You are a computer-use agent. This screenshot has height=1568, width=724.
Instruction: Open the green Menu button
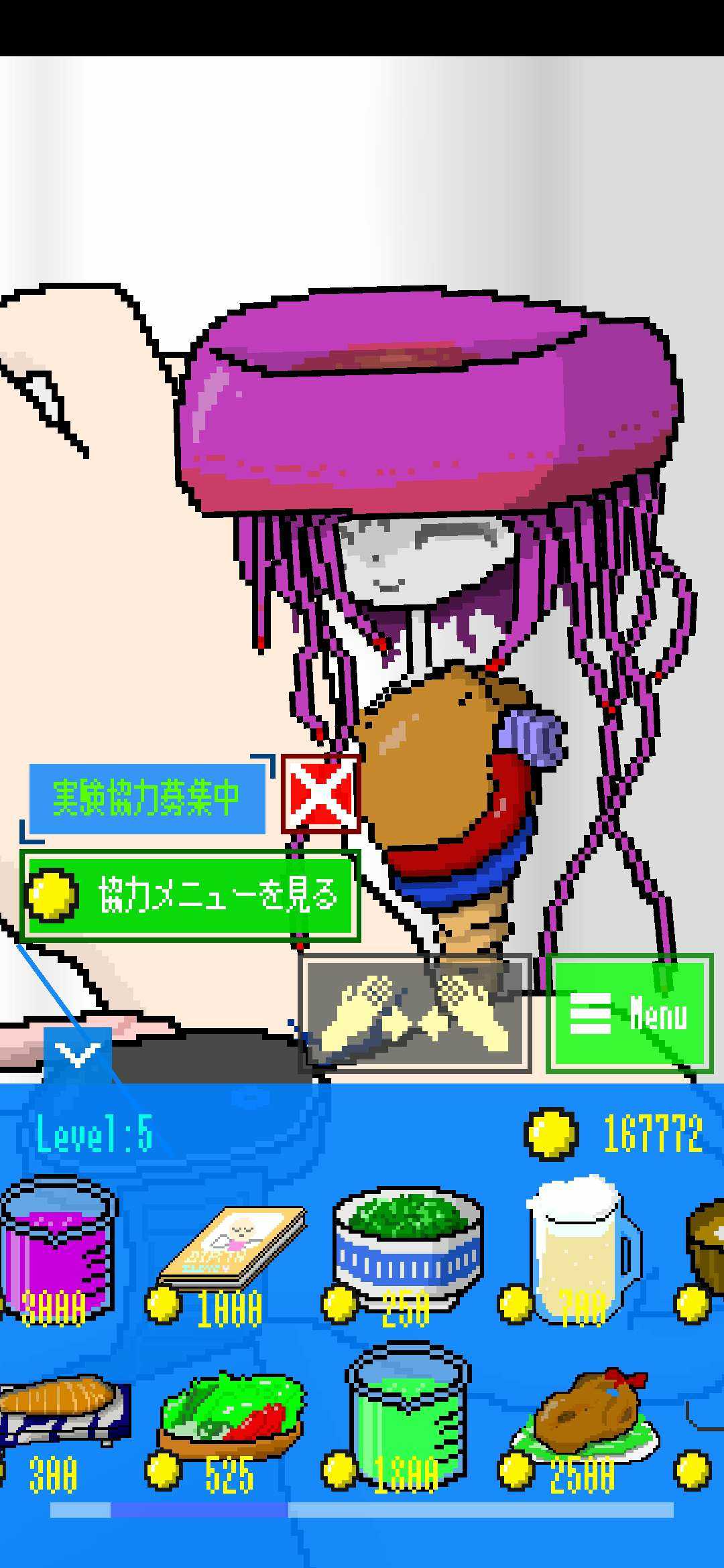click(629, 1012)
